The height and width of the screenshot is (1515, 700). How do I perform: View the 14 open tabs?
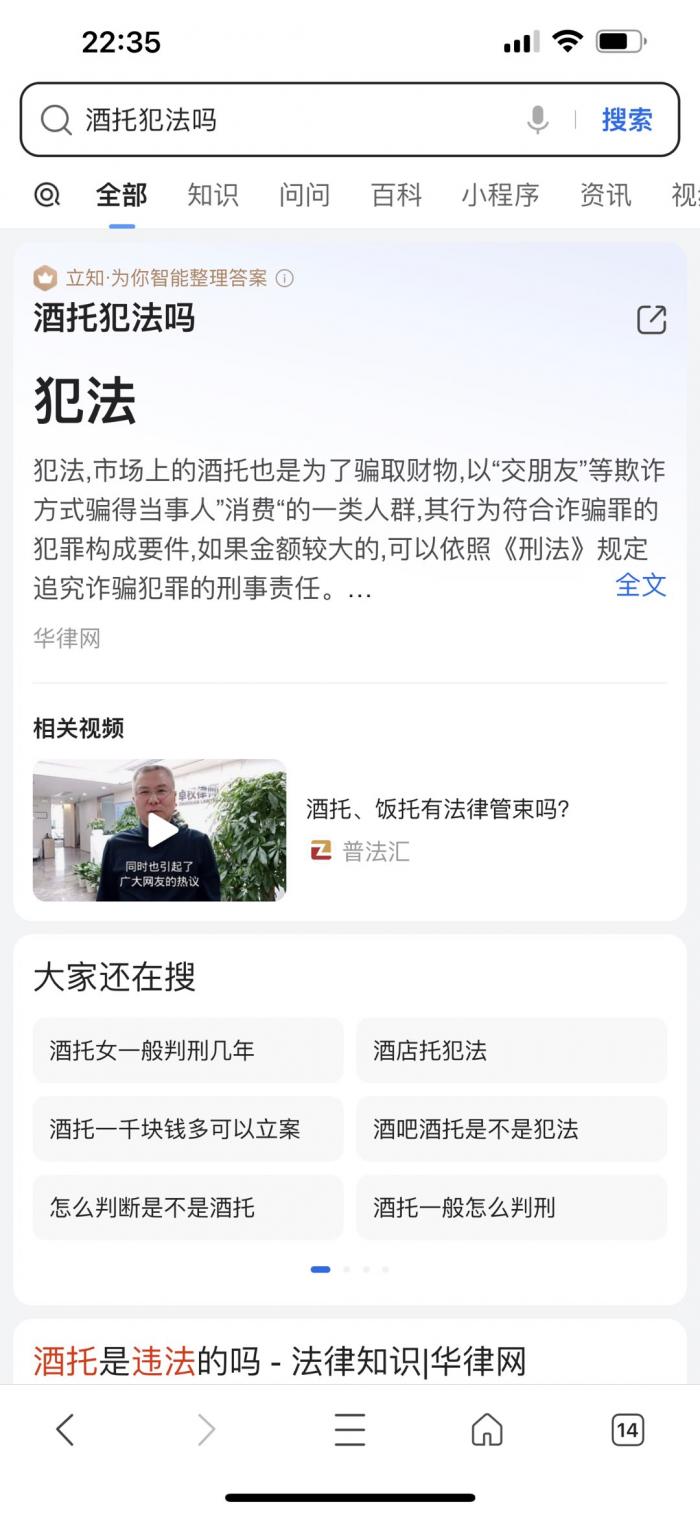coord(627,1430)
